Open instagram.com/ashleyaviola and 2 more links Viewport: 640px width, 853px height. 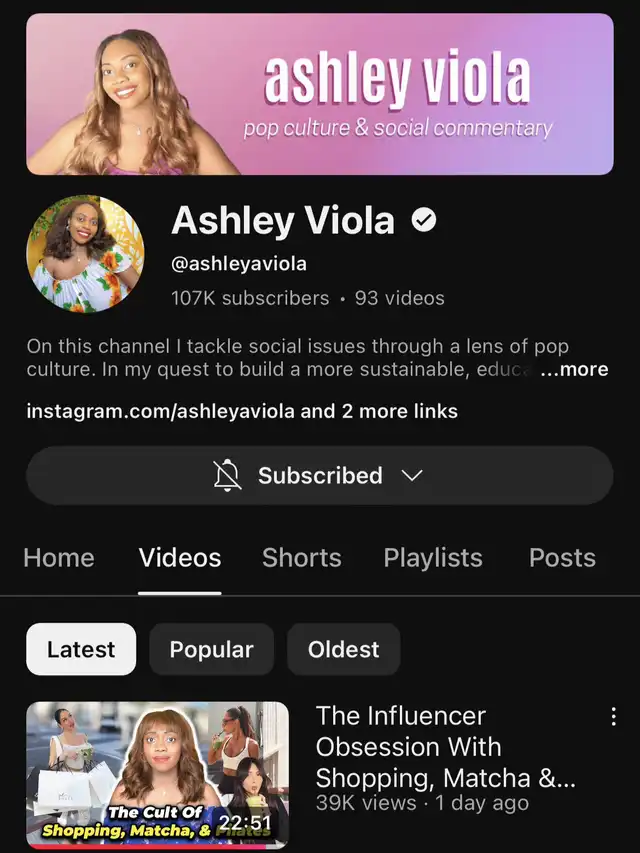(x=242, y=411)
